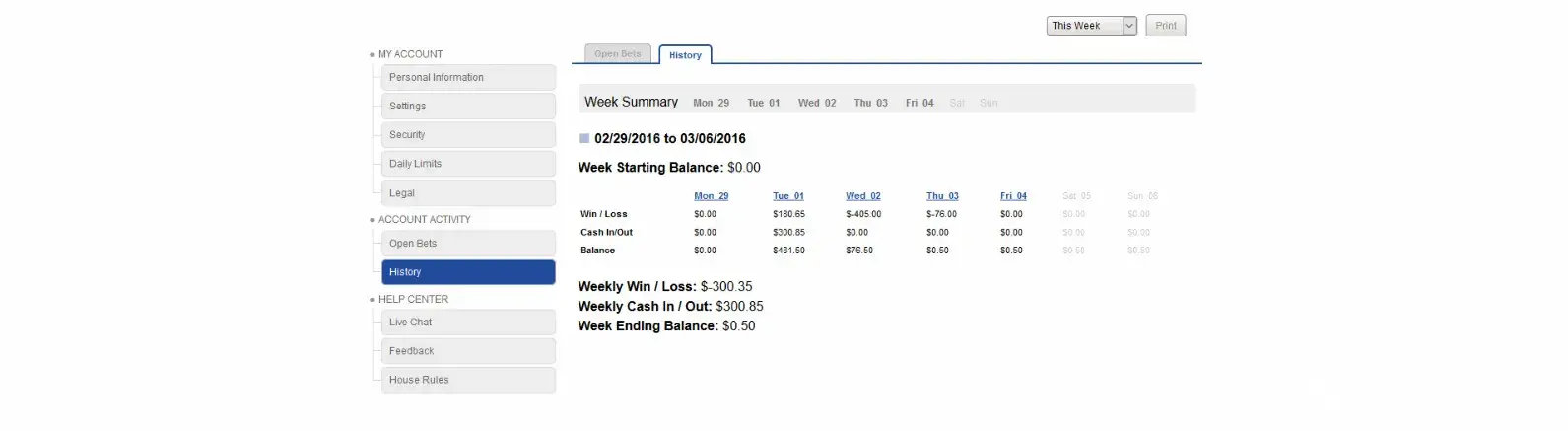Open Personal Information in My Account
This screenshot has height=431, width=1568.
coord(468,77)
